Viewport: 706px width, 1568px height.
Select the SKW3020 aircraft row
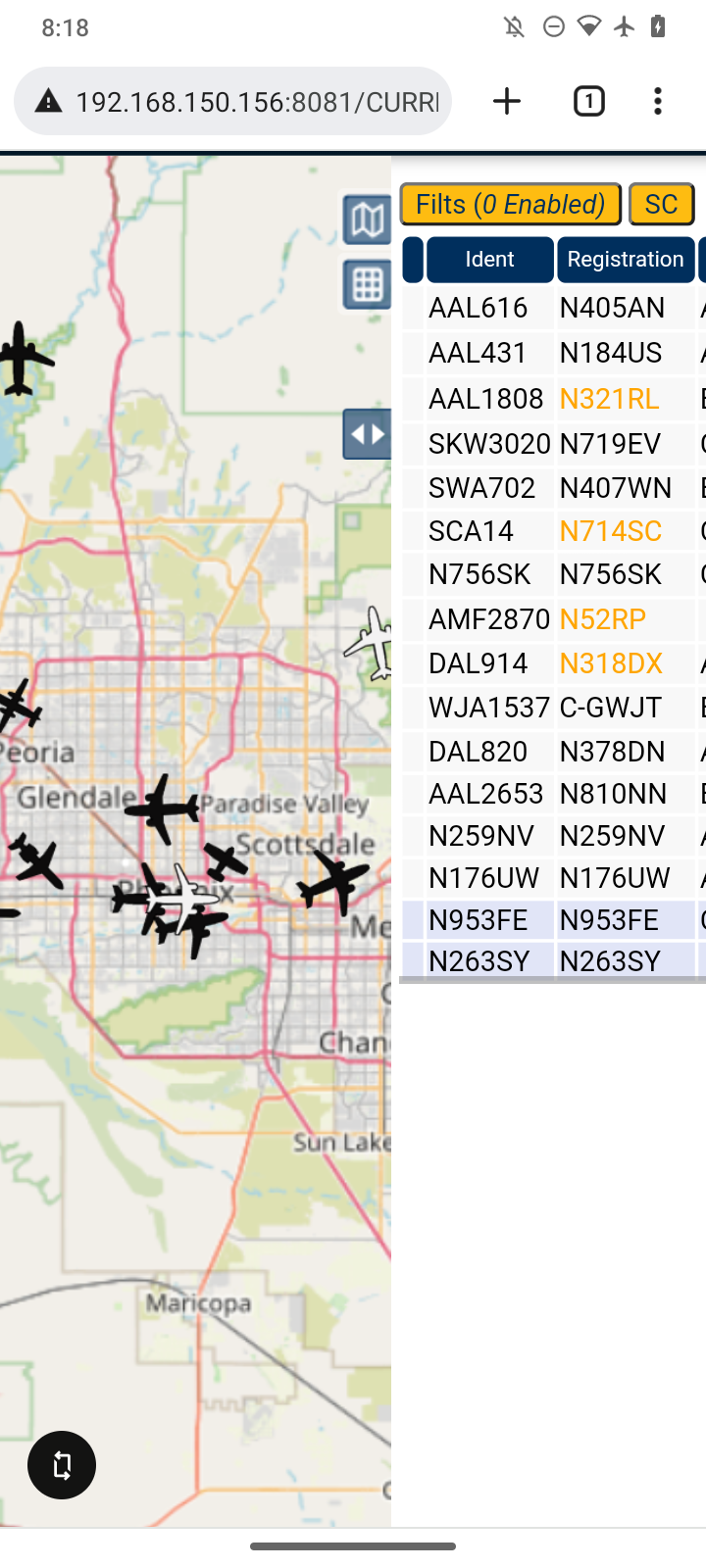(x=554, y=444)
